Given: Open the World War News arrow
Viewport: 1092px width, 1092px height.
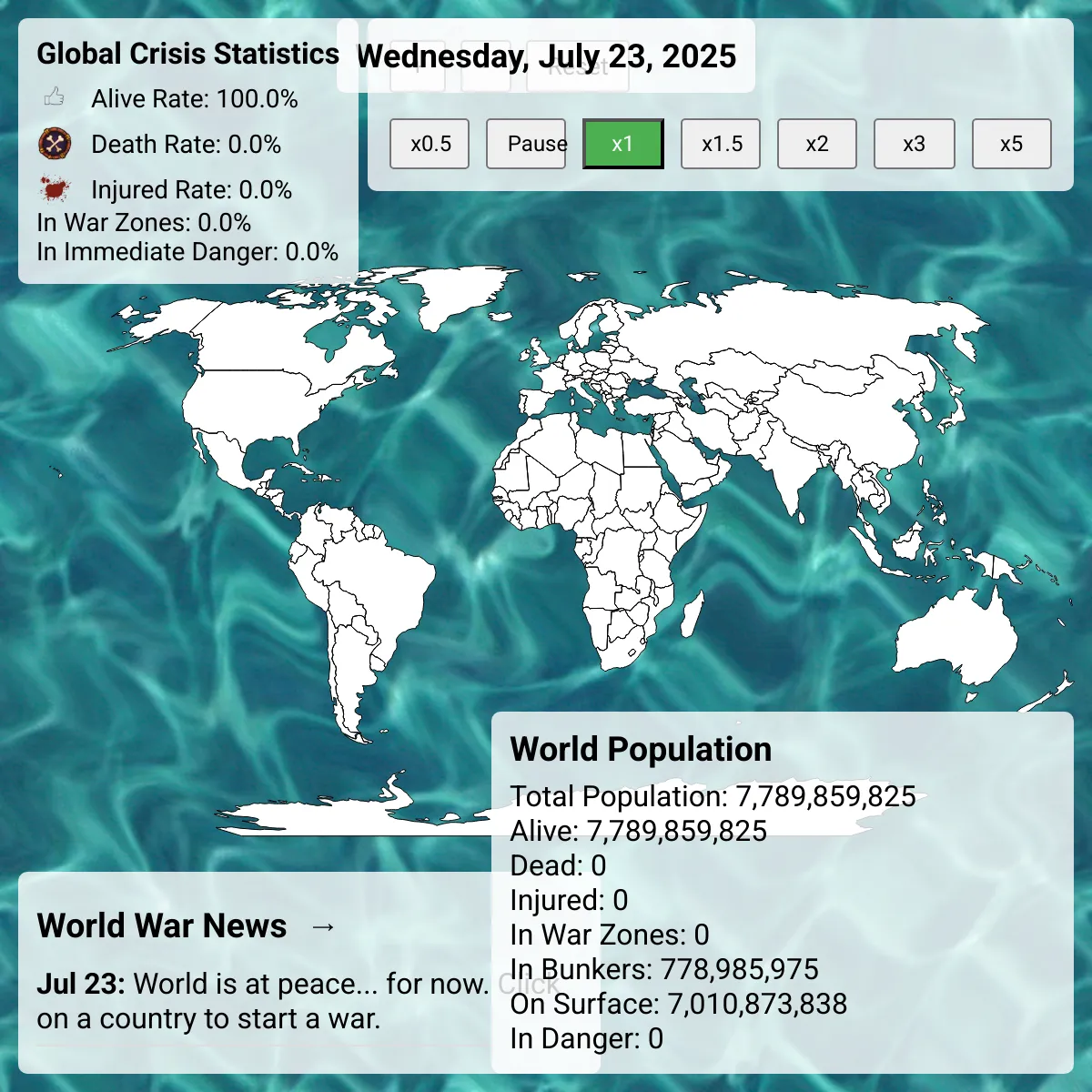Looking at the screenshot, I should click(323, 927).
